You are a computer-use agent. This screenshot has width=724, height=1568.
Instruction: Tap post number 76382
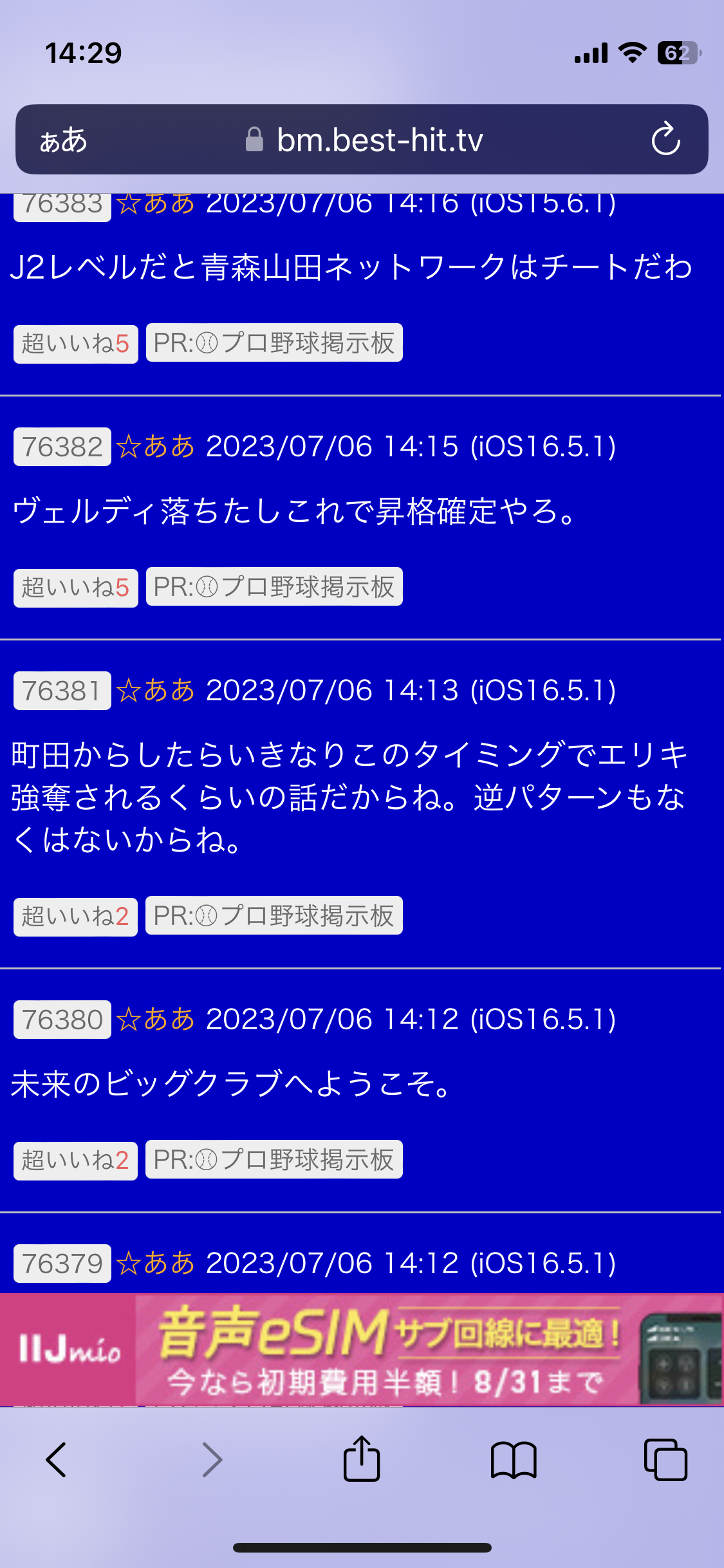pos(62,447)
